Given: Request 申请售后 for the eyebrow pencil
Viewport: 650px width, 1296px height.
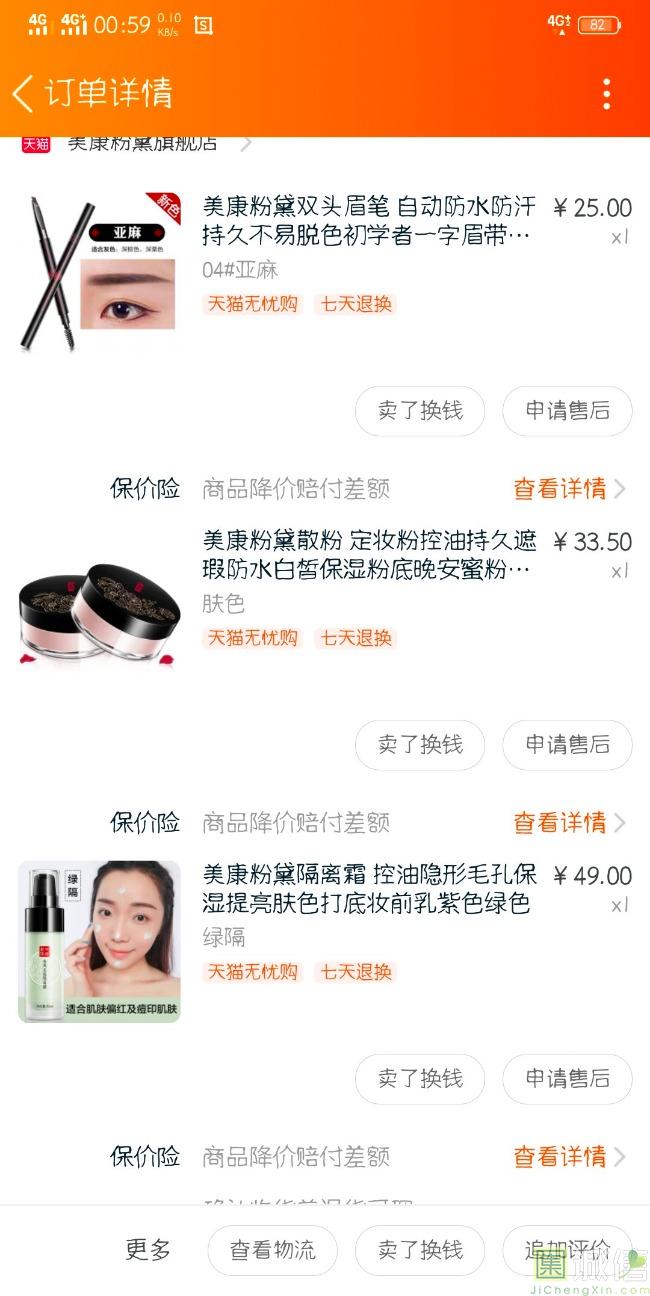Looking at the screenshot, I should point(567,411).
